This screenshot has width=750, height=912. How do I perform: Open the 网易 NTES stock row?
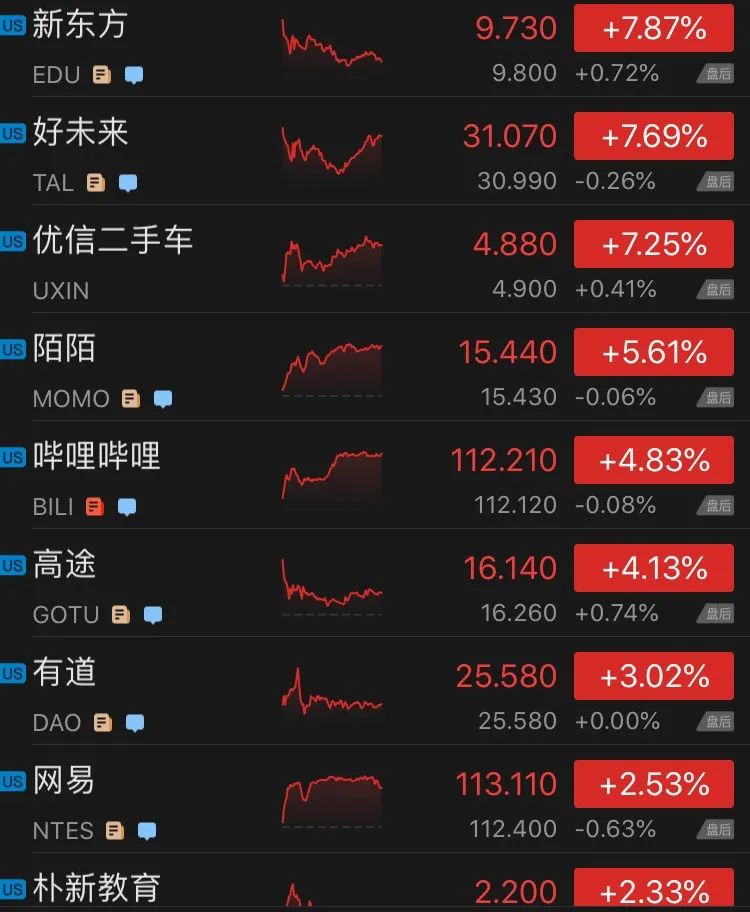pos(64,780)
